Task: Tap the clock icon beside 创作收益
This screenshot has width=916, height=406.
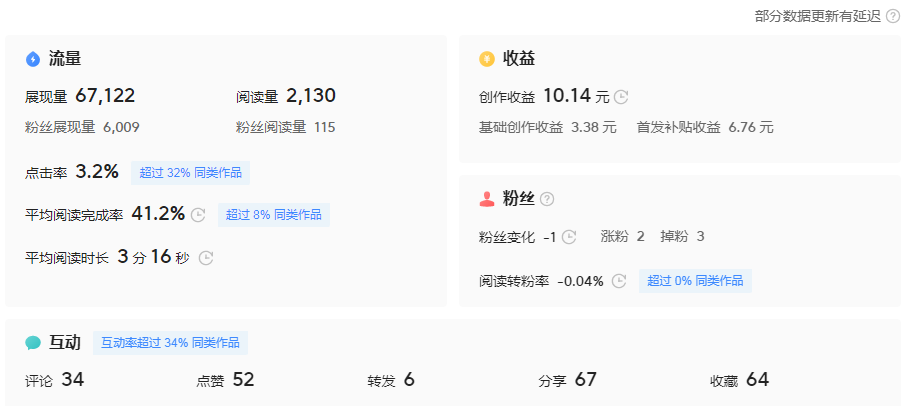Action: tap(621, 97)
